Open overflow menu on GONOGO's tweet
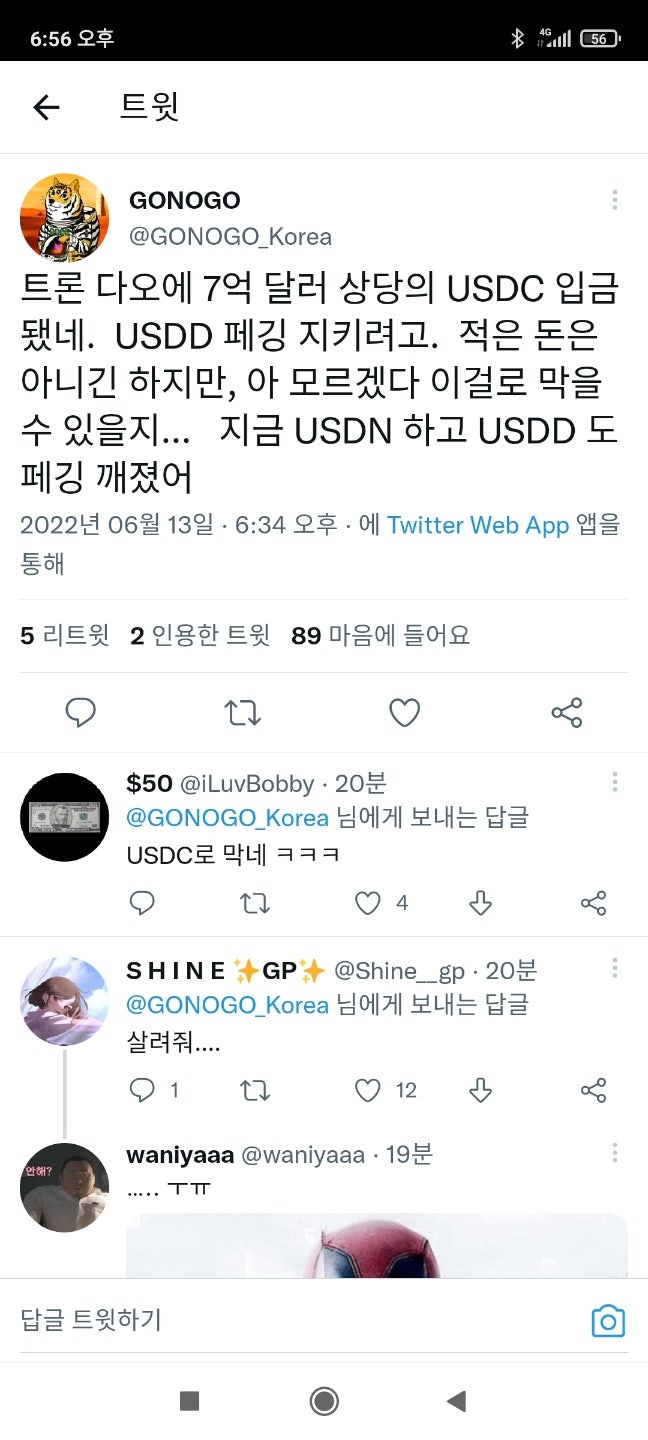Image resolution: width=648 pixels, height=1440 pixels. 614,200
